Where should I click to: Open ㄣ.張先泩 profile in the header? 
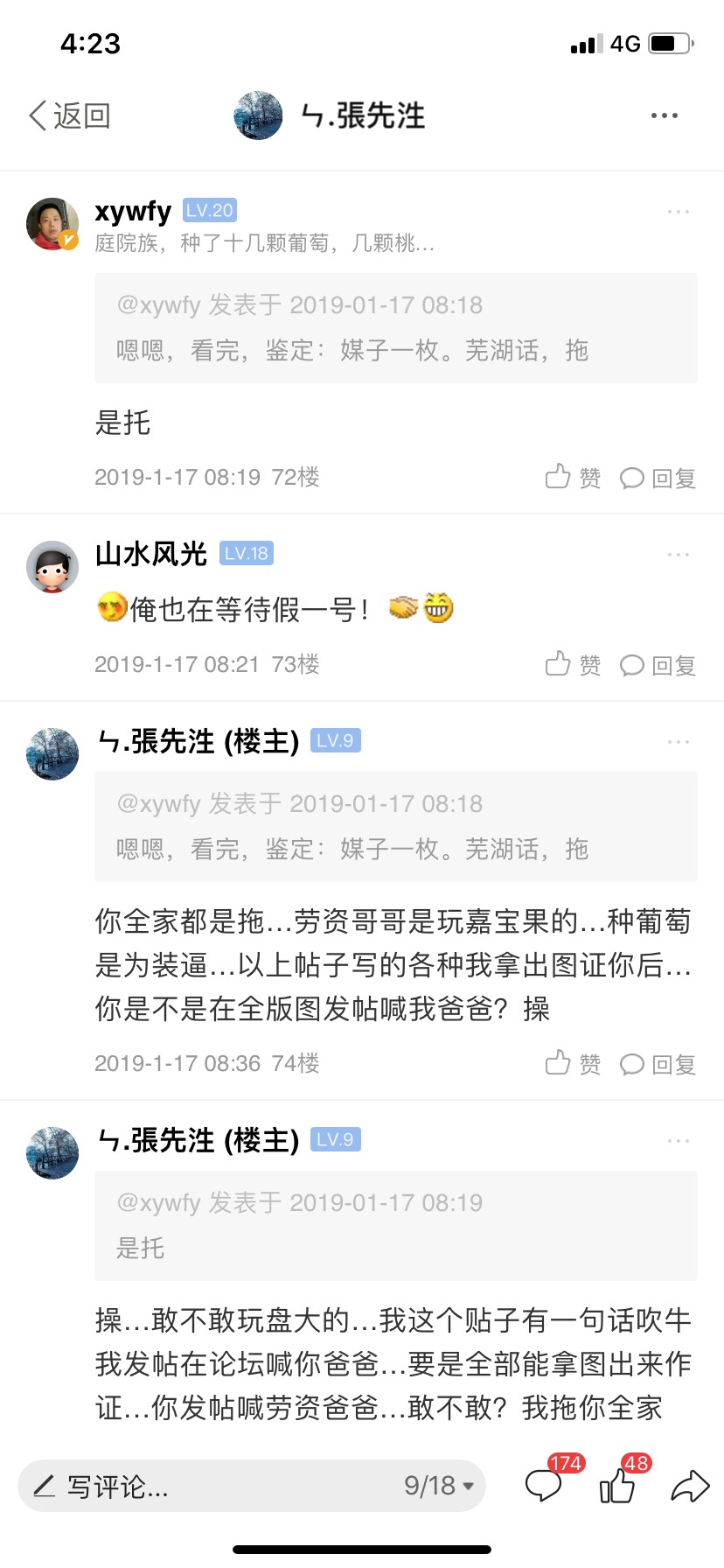pos(330,115)
